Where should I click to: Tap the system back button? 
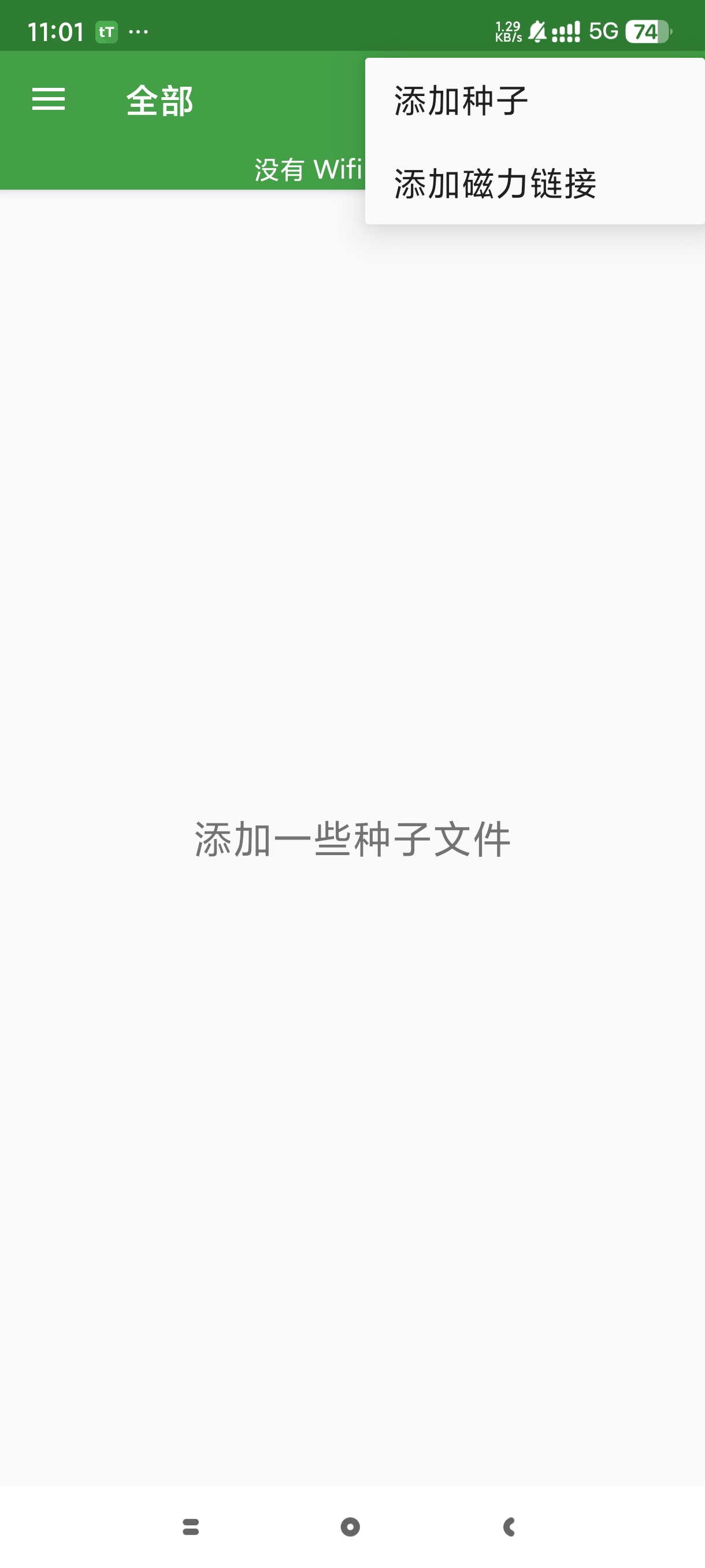point(510,1526)
